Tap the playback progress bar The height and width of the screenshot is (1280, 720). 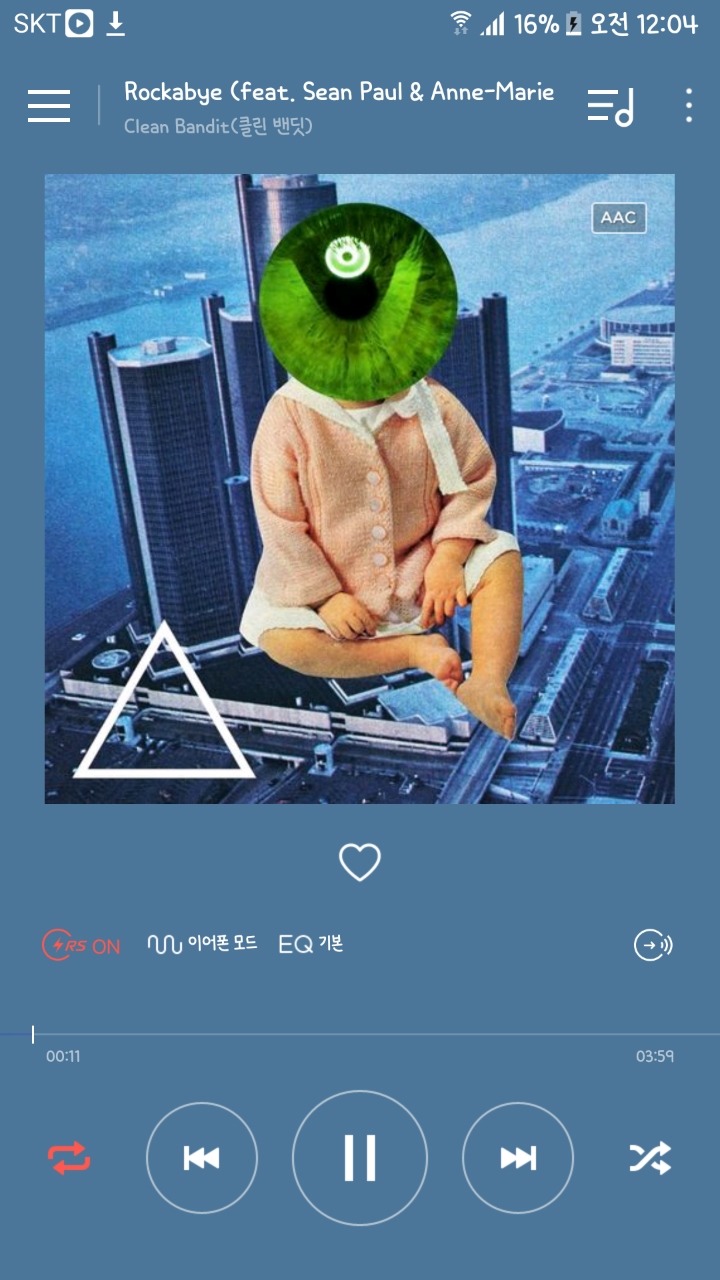click(x=360, y=1034)
